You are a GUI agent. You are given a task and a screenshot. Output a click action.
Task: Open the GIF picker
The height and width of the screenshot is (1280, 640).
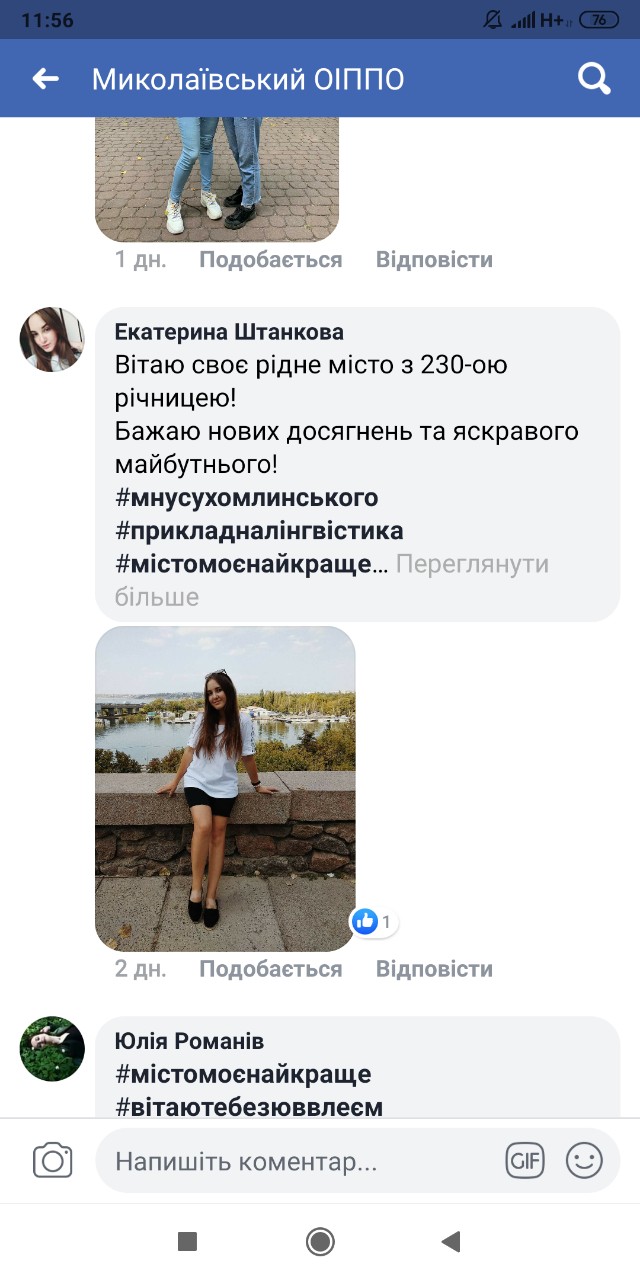coord(525,1161)
